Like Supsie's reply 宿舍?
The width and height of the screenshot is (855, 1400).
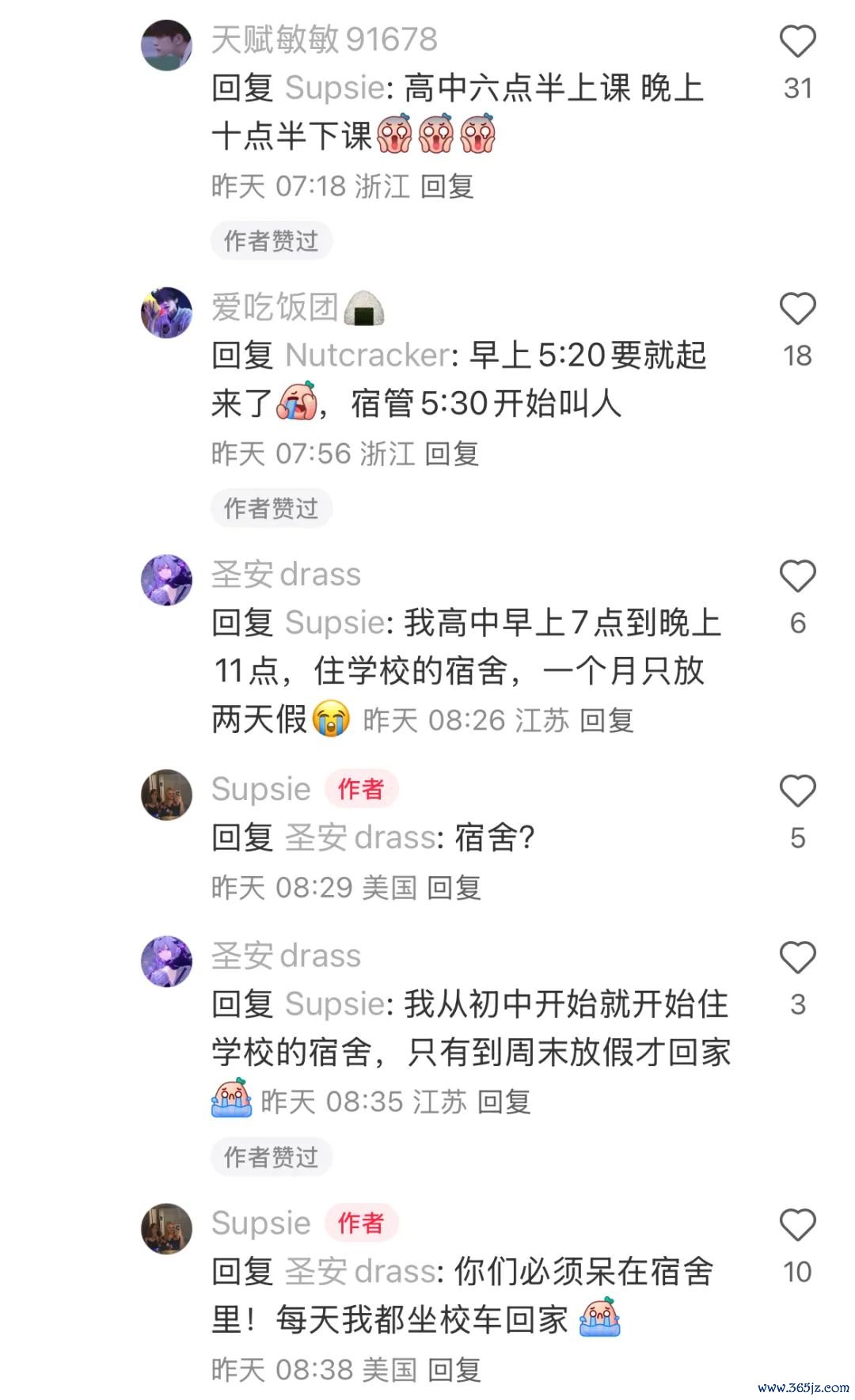pos(797,791)
